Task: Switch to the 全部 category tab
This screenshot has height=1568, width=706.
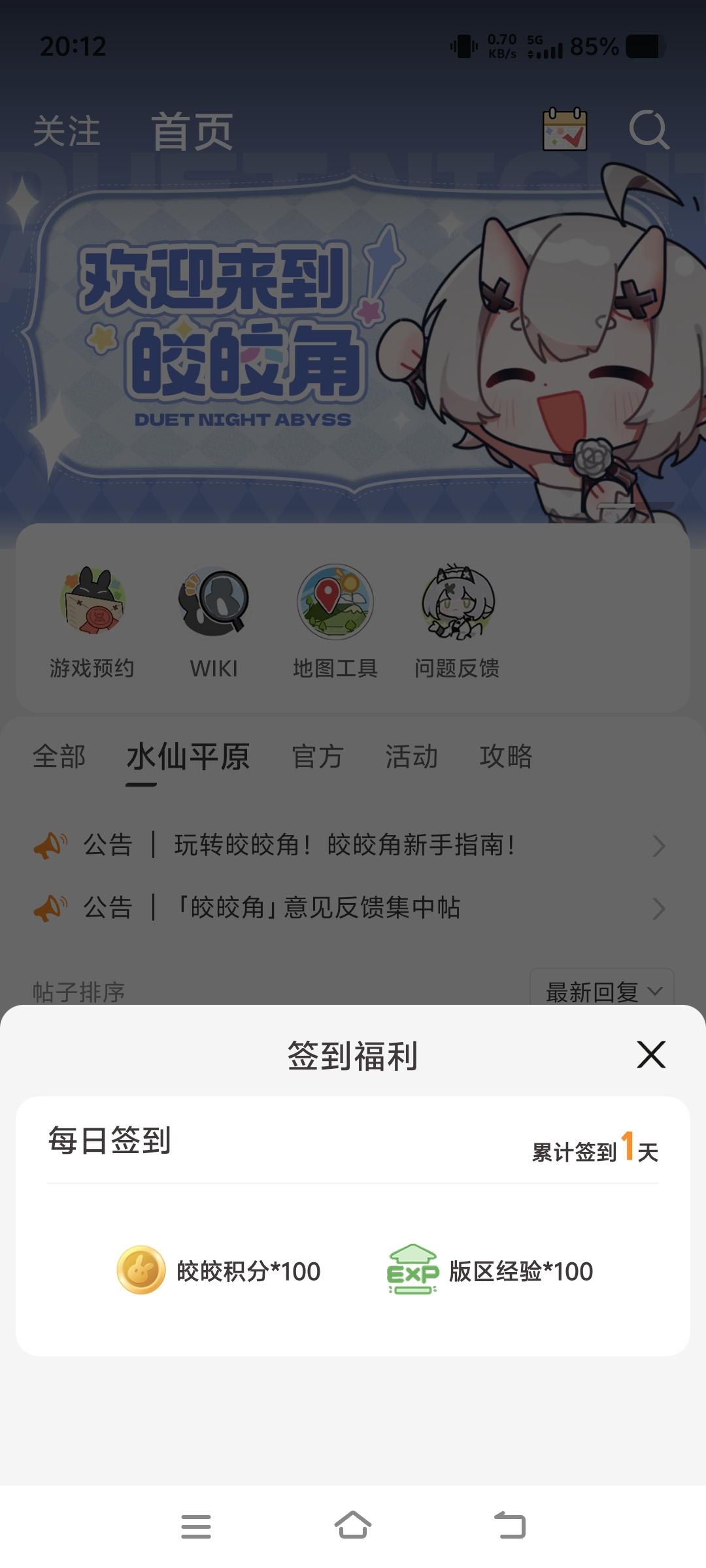Action: pyautogui.click(x=59, y=757)
